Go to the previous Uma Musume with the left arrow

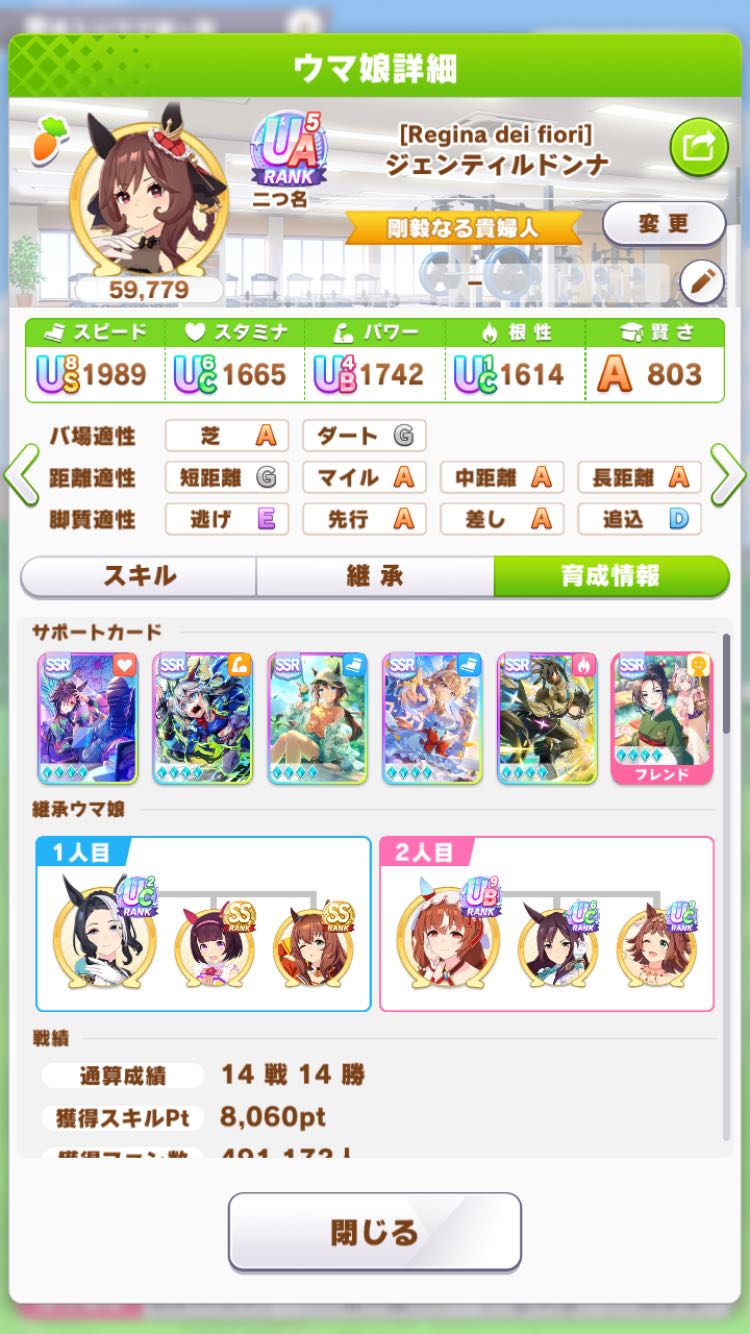[20, 478]
